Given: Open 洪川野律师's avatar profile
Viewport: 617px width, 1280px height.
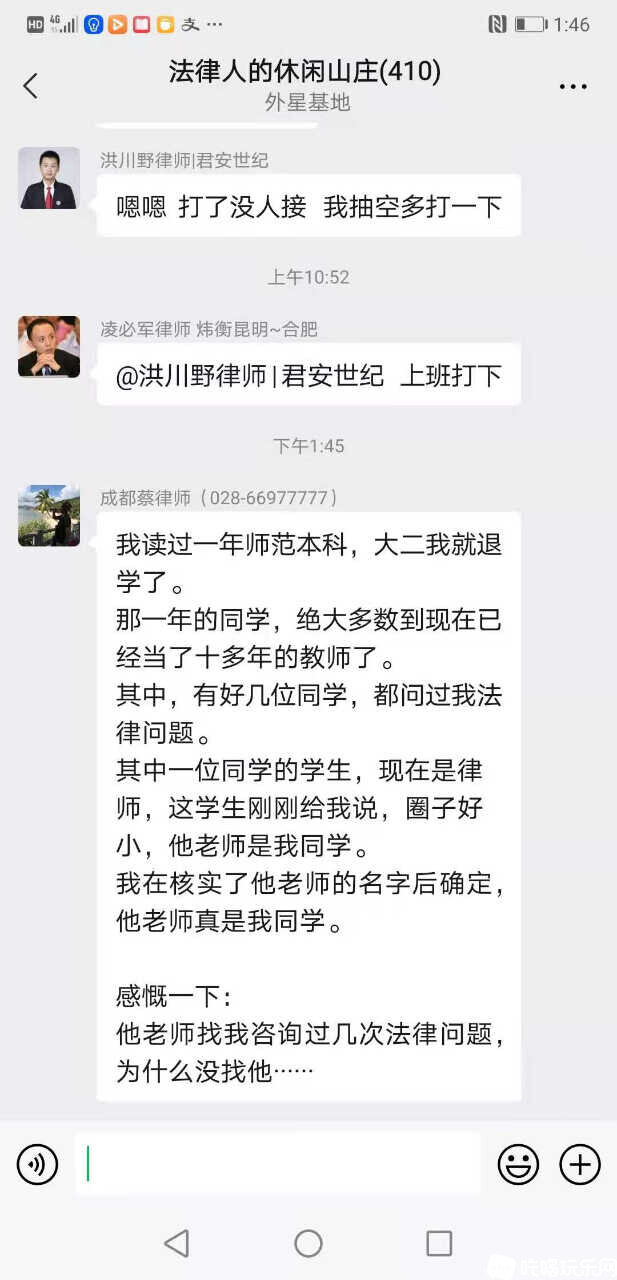Looking at the screenshot, I should [49, 178].
